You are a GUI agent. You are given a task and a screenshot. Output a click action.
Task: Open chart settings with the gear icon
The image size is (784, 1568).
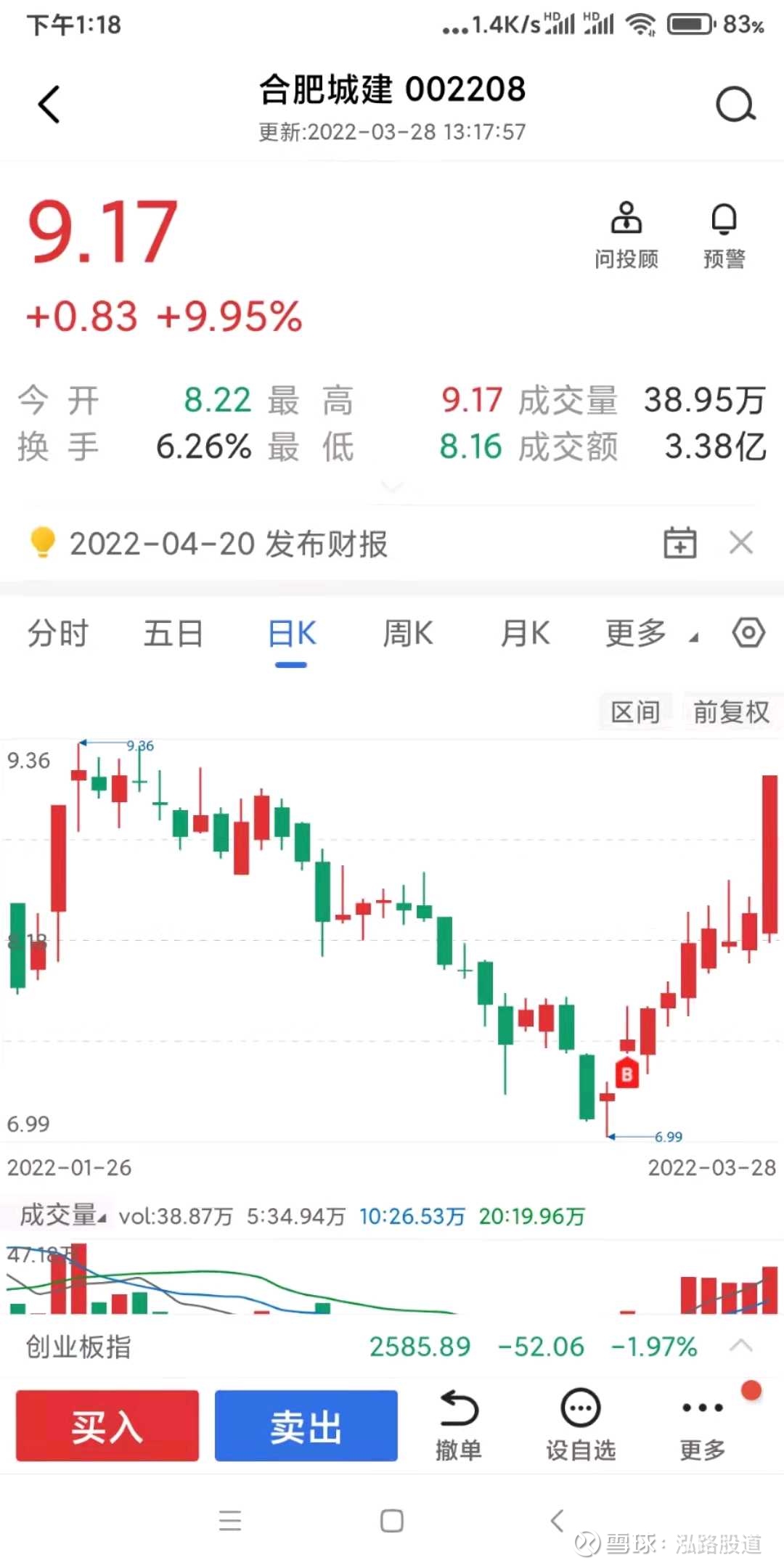tap(749, 633)
